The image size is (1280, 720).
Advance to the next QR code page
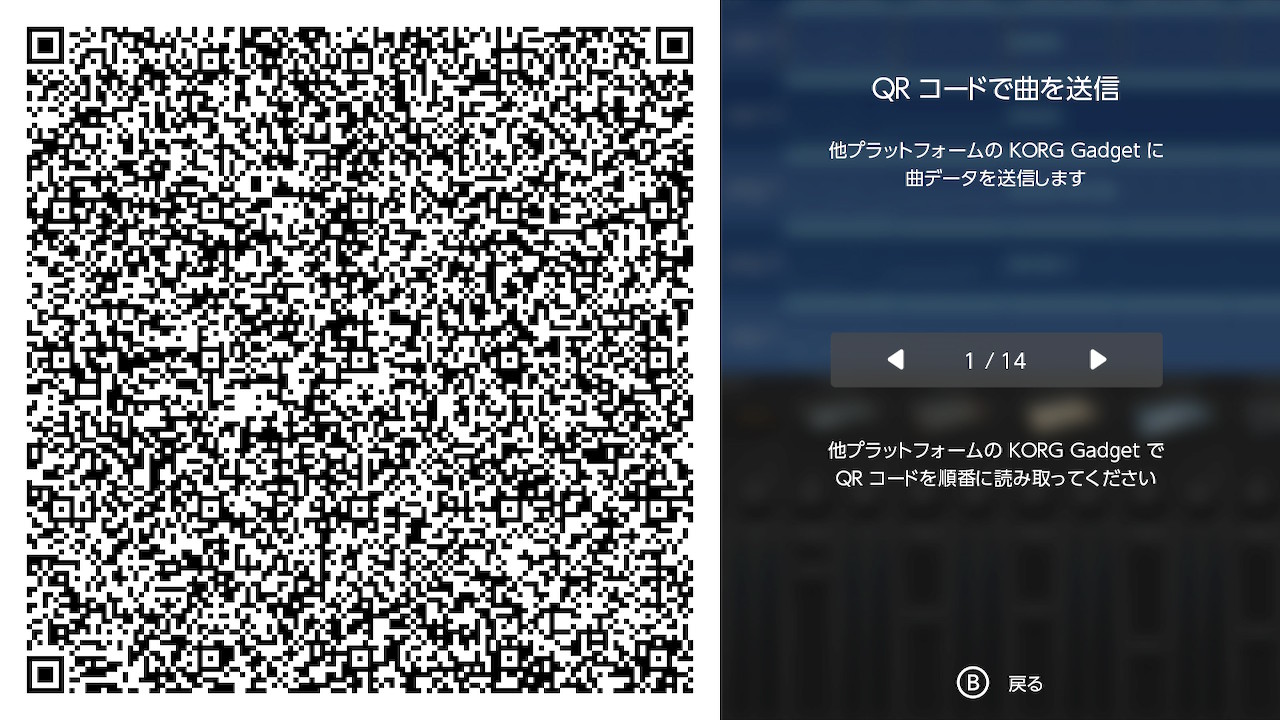click(x=1098, y=360)
